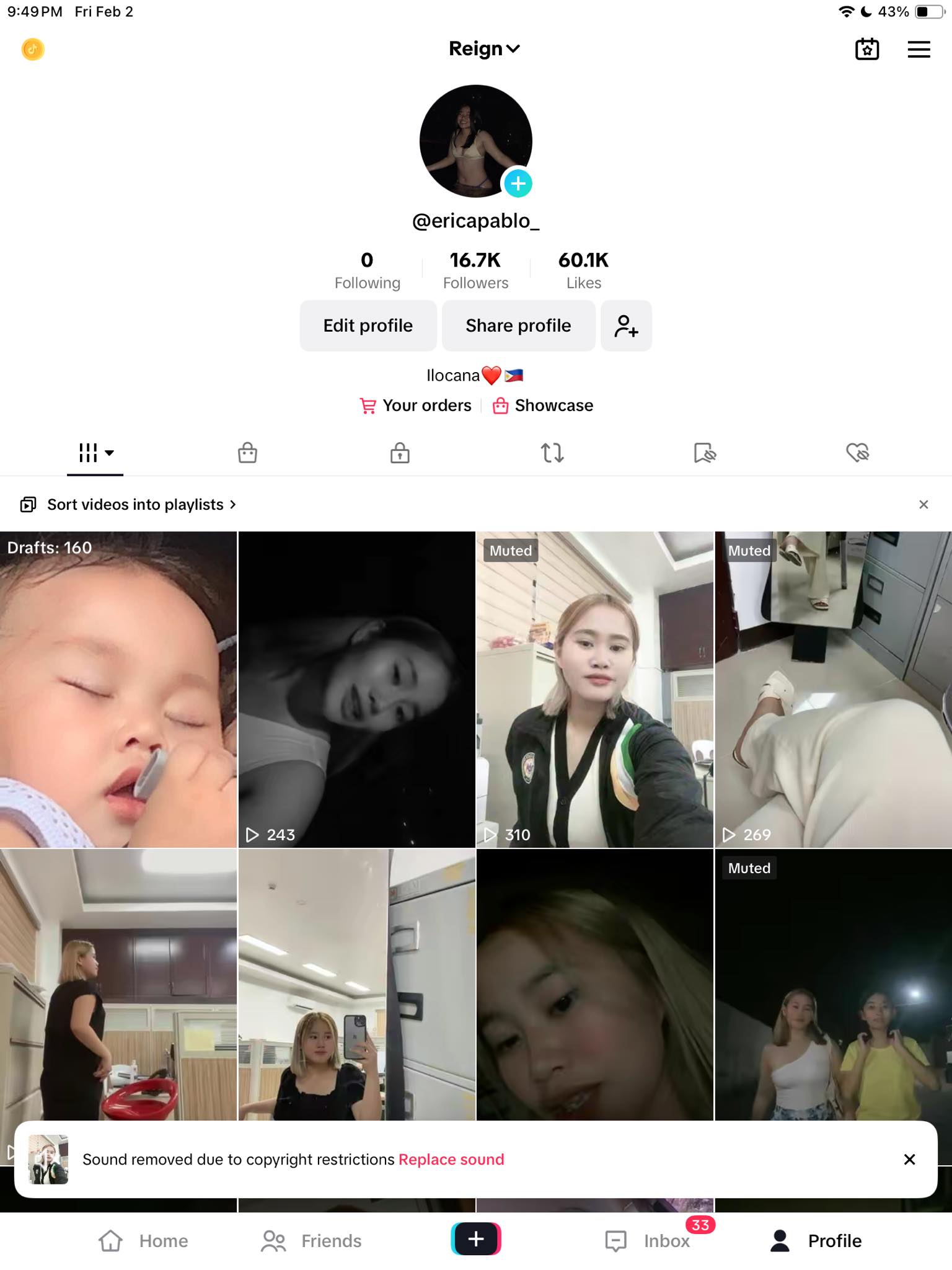This screenshot has width=952, height=1270.
Task: Switch to the hidden liked videos tab
Action: (857, 453)
